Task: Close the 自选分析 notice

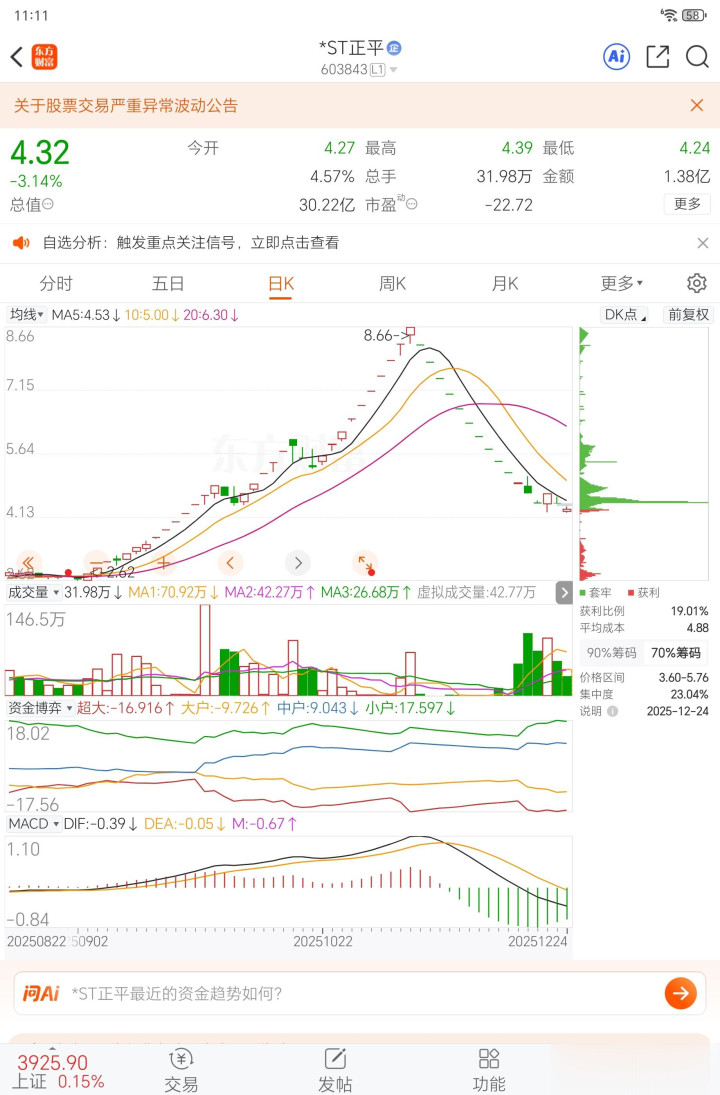Action: [x=702, y=243]
